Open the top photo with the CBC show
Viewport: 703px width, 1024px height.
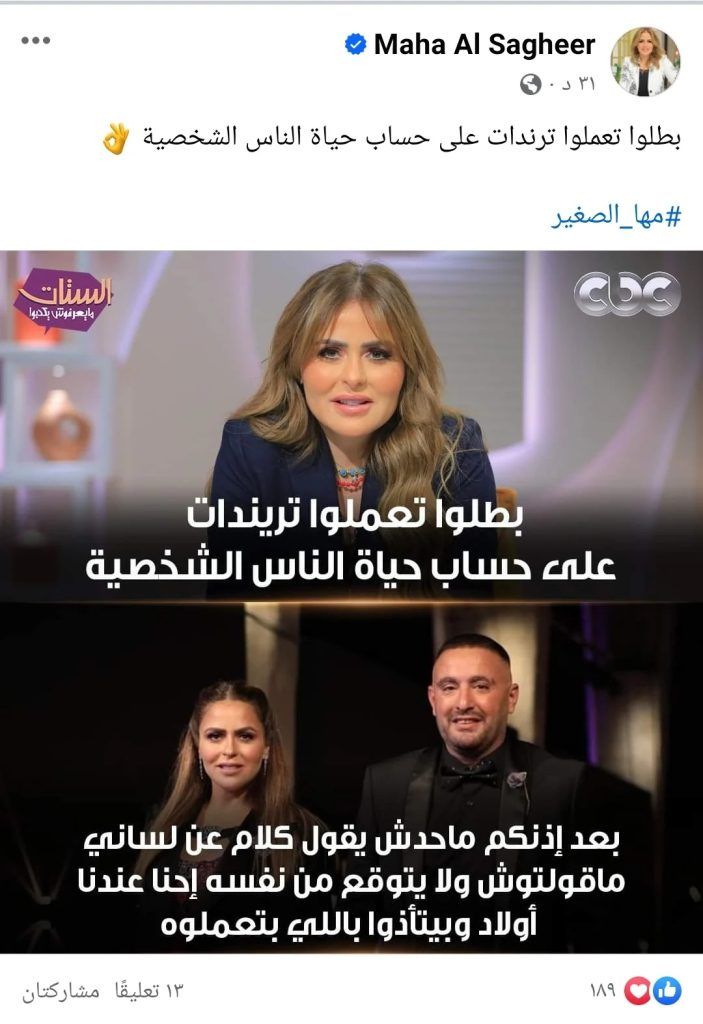(x=351, y=425)
